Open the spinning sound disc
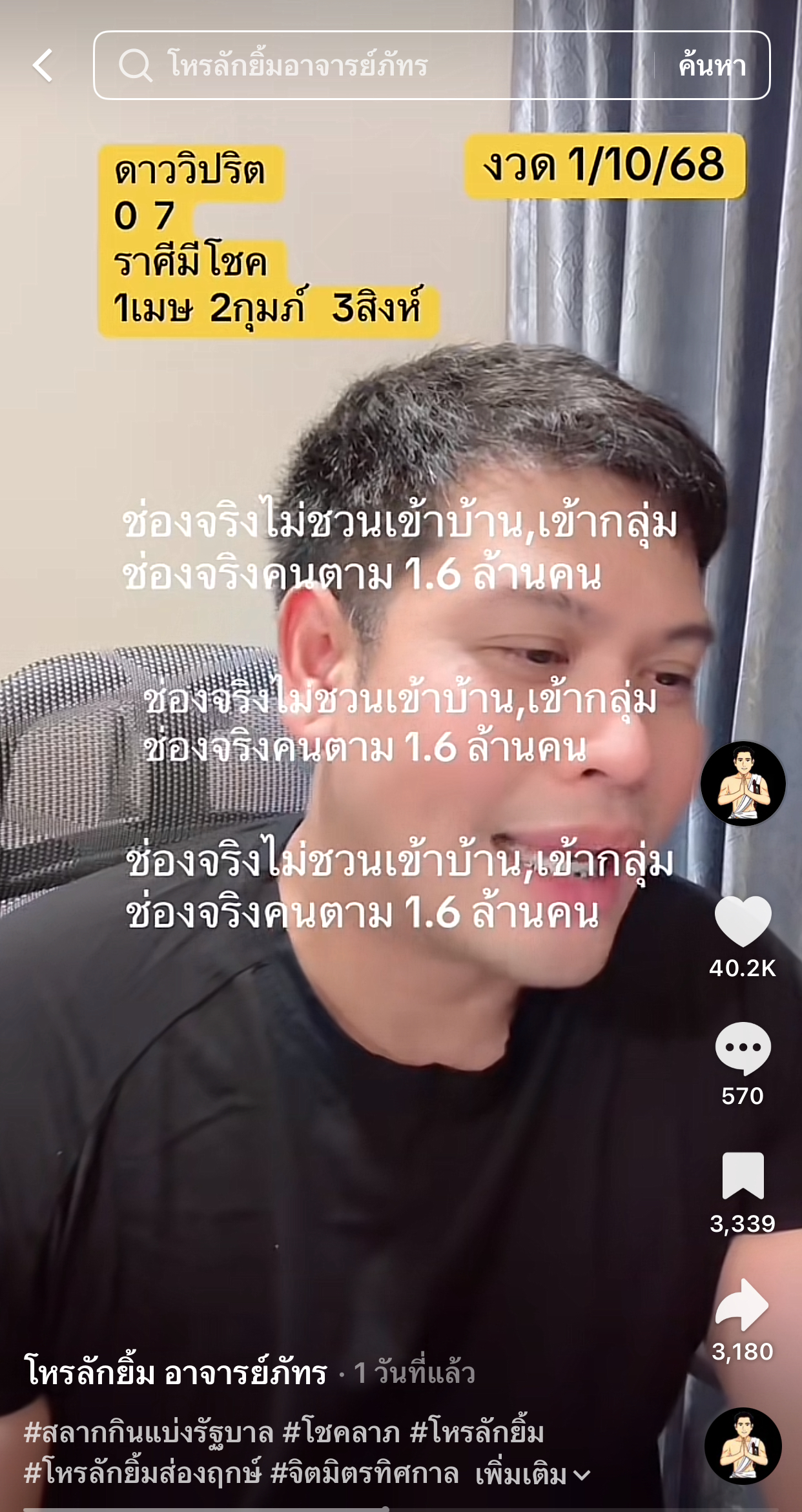The width and height of the screenshot is (802, 1512). pyautogui.click(x=743, y=1446)
